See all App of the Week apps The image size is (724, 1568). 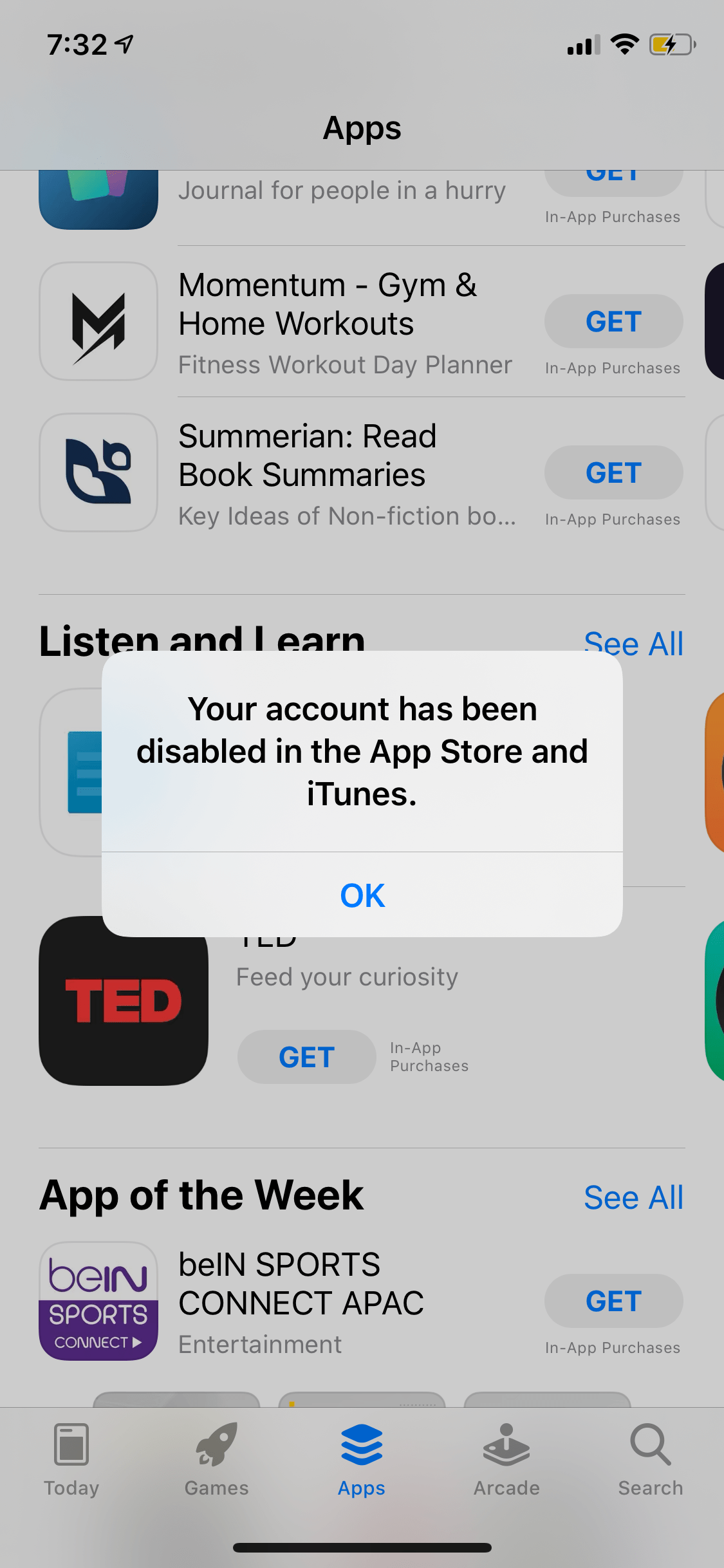point(633,1198)
